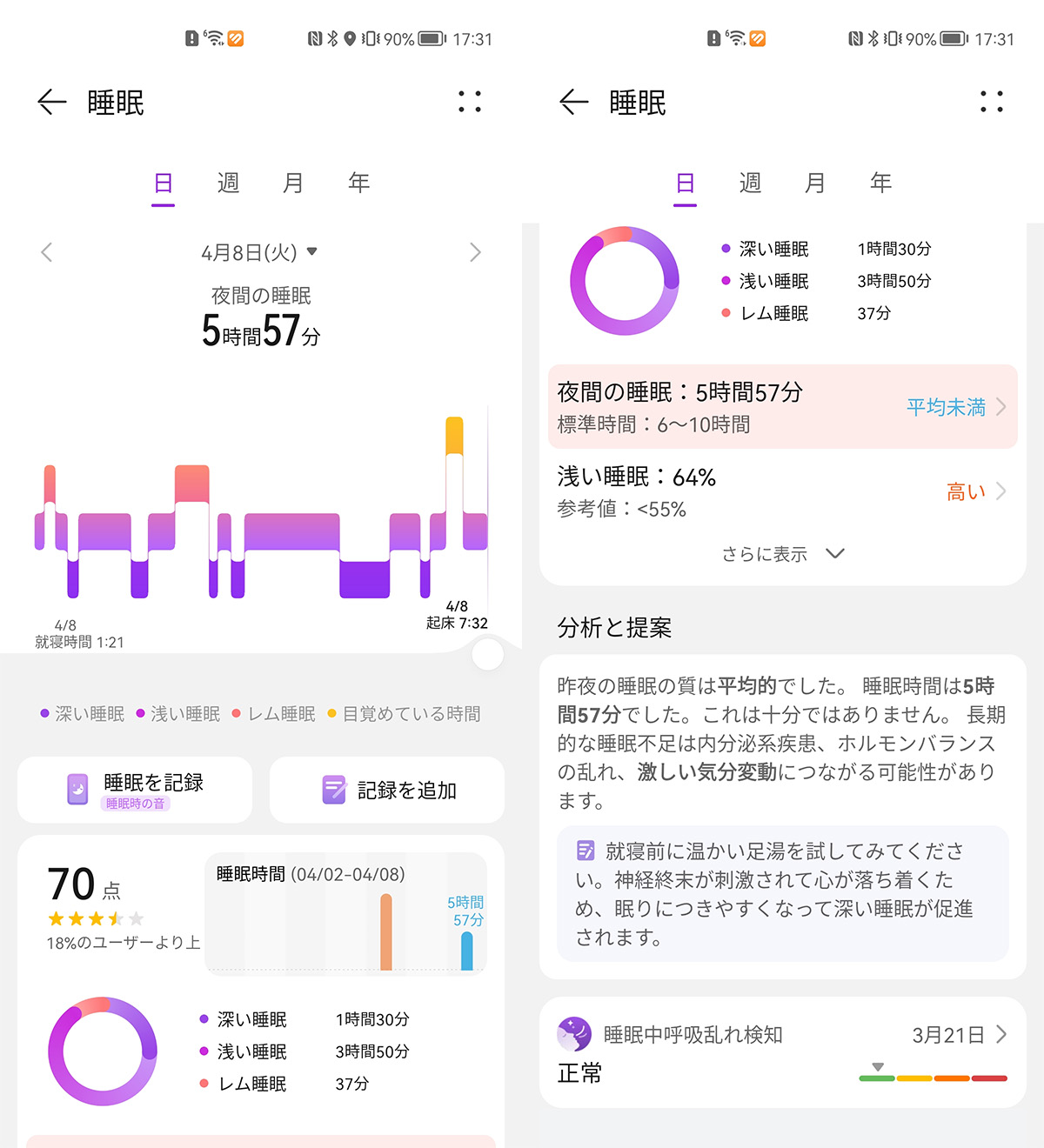Open the 睡眠中呼吸乱れ検知 card

[782, 1052]
